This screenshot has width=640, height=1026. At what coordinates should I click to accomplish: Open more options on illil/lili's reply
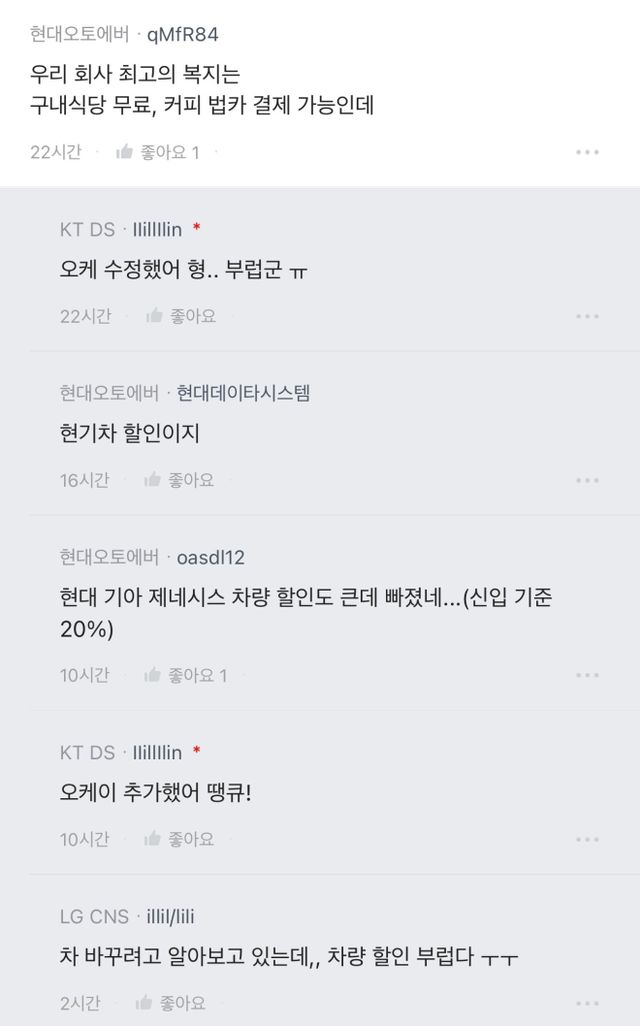click(x=587, y=1002)
